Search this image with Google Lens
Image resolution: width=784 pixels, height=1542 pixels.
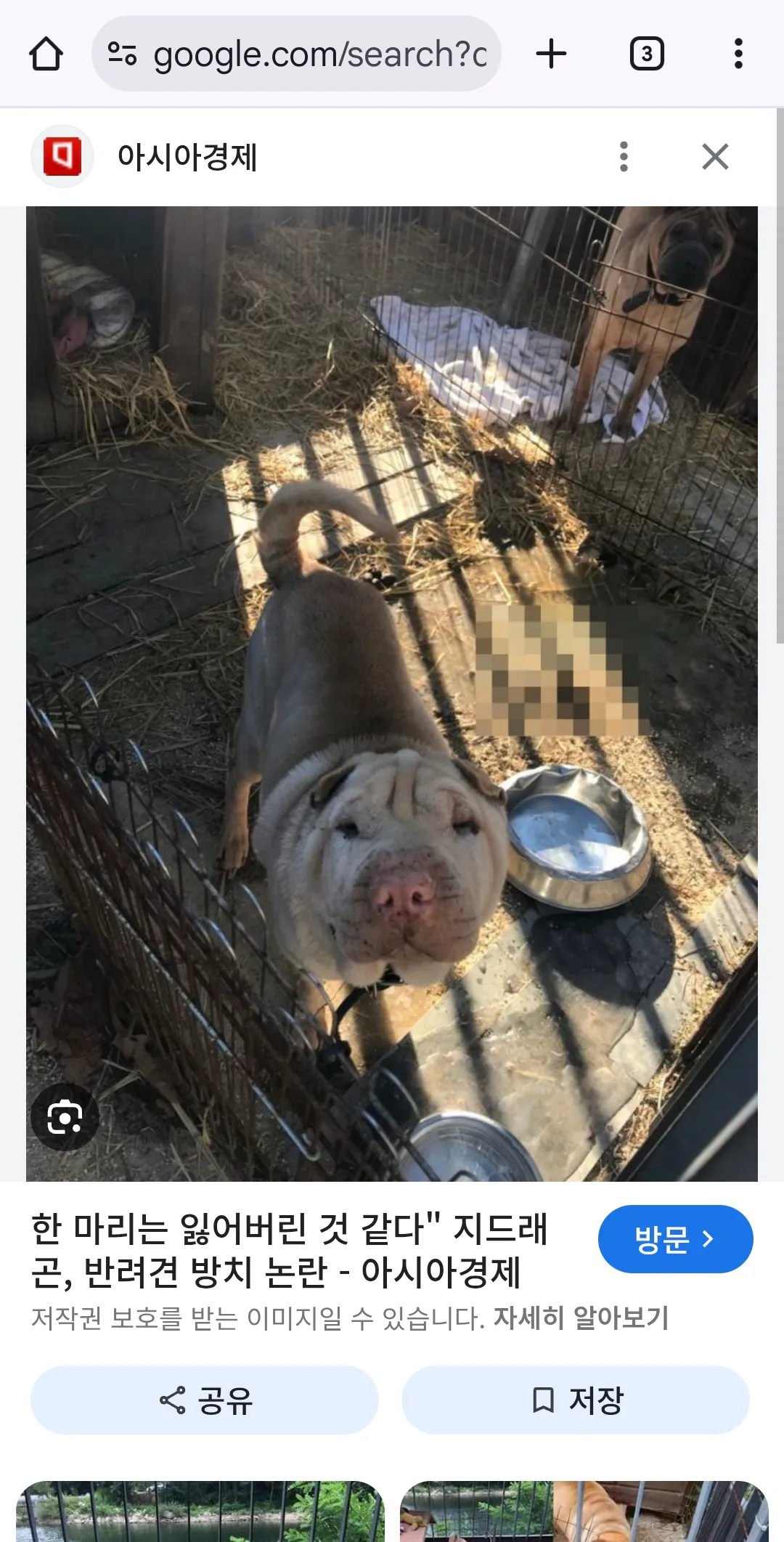[65, 1117]
